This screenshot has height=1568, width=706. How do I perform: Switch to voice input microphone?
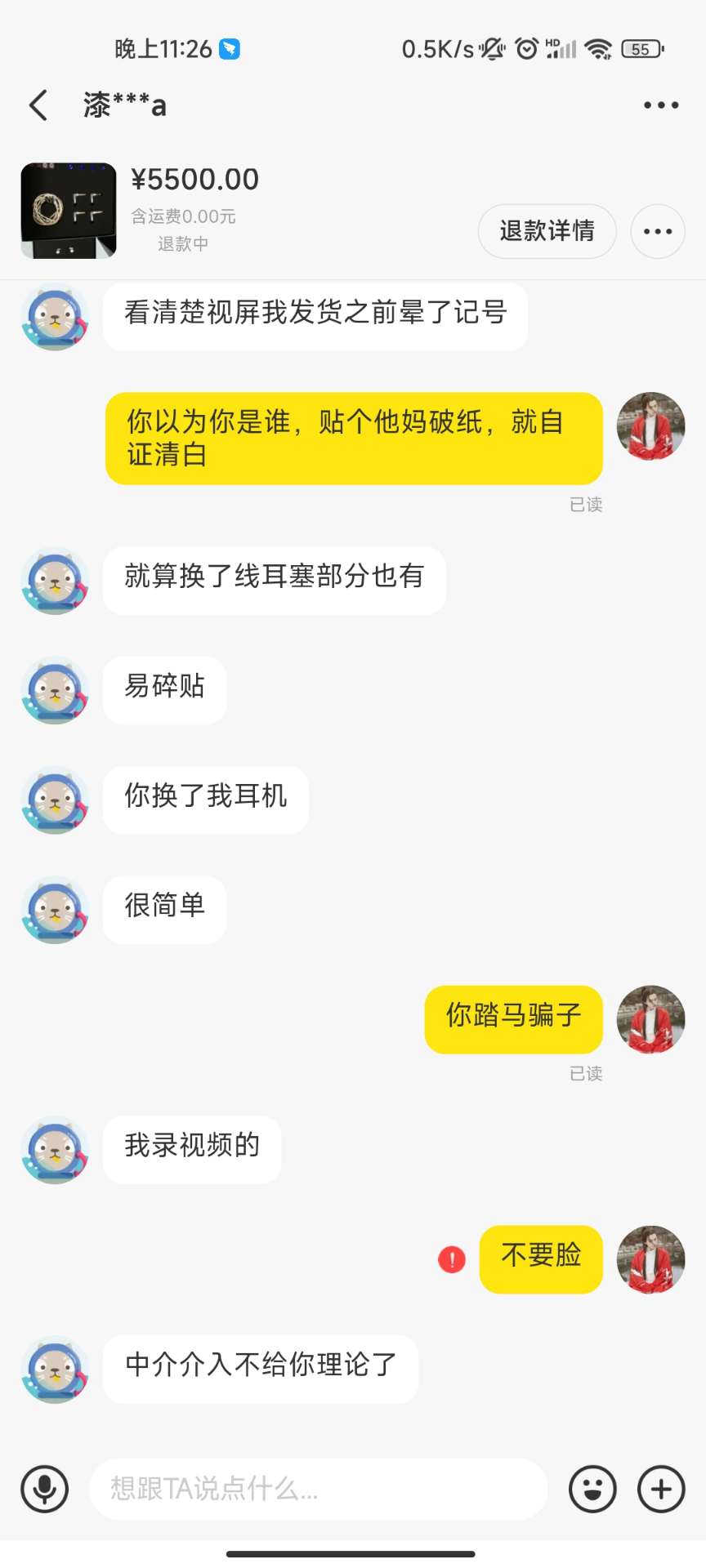(x=45, y=1489)
